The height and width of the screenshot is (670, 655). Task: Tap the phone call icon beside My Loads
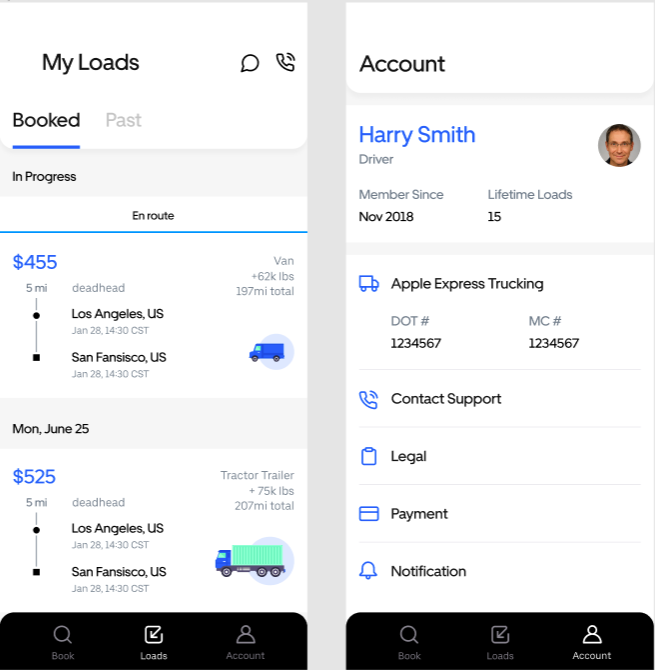pyautogui.click(x=286, y=62)
